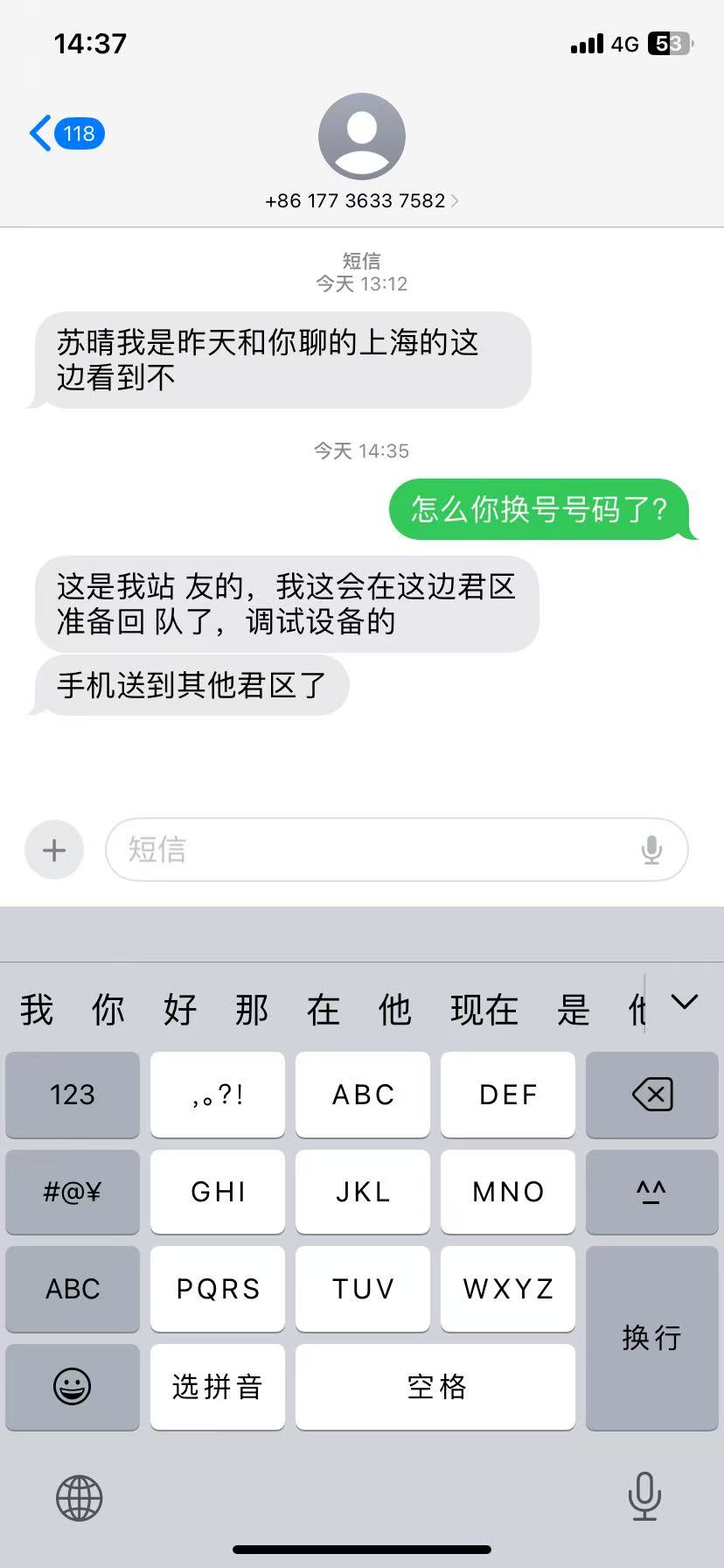
Task: Delete a character with backspace
Action: point(651,1095)
